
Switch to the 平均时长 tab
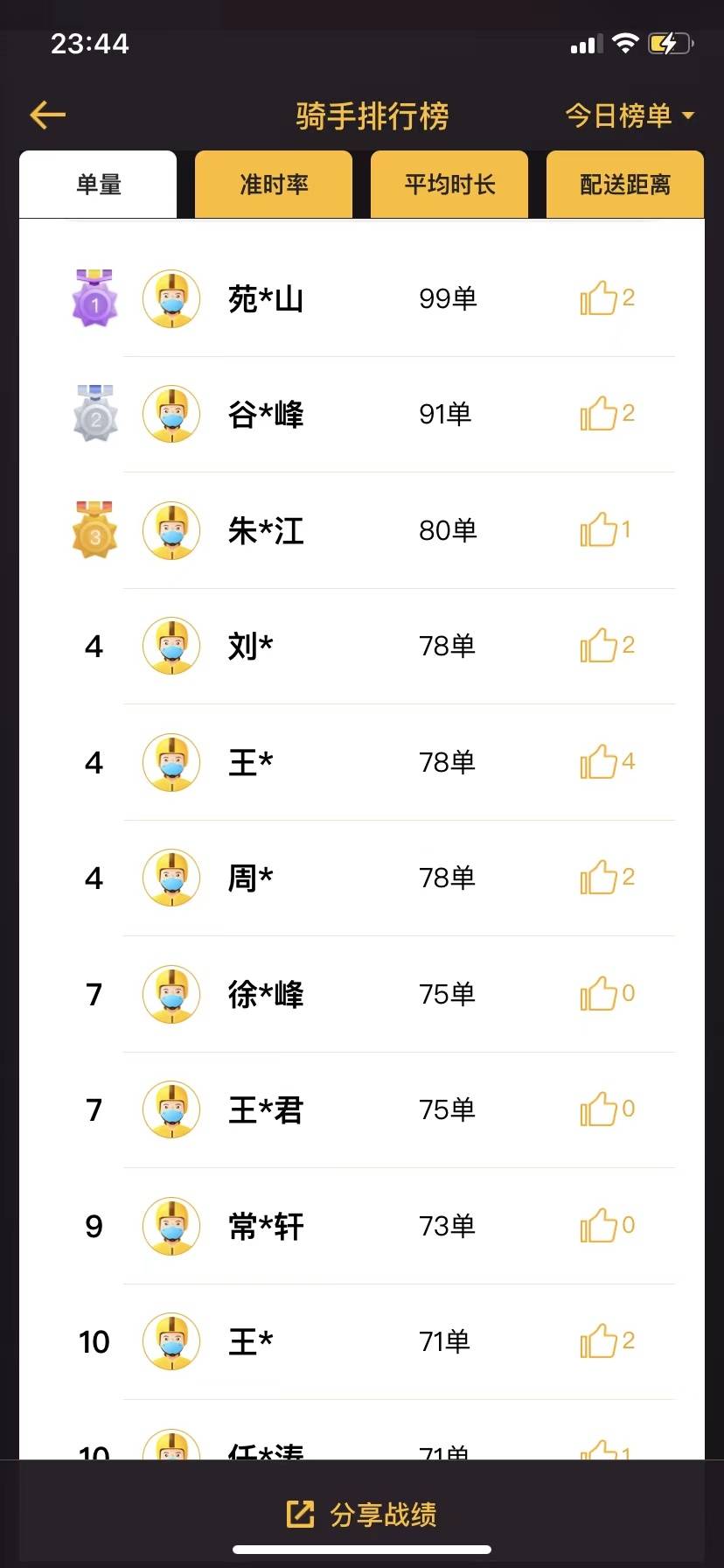point(449,185)
